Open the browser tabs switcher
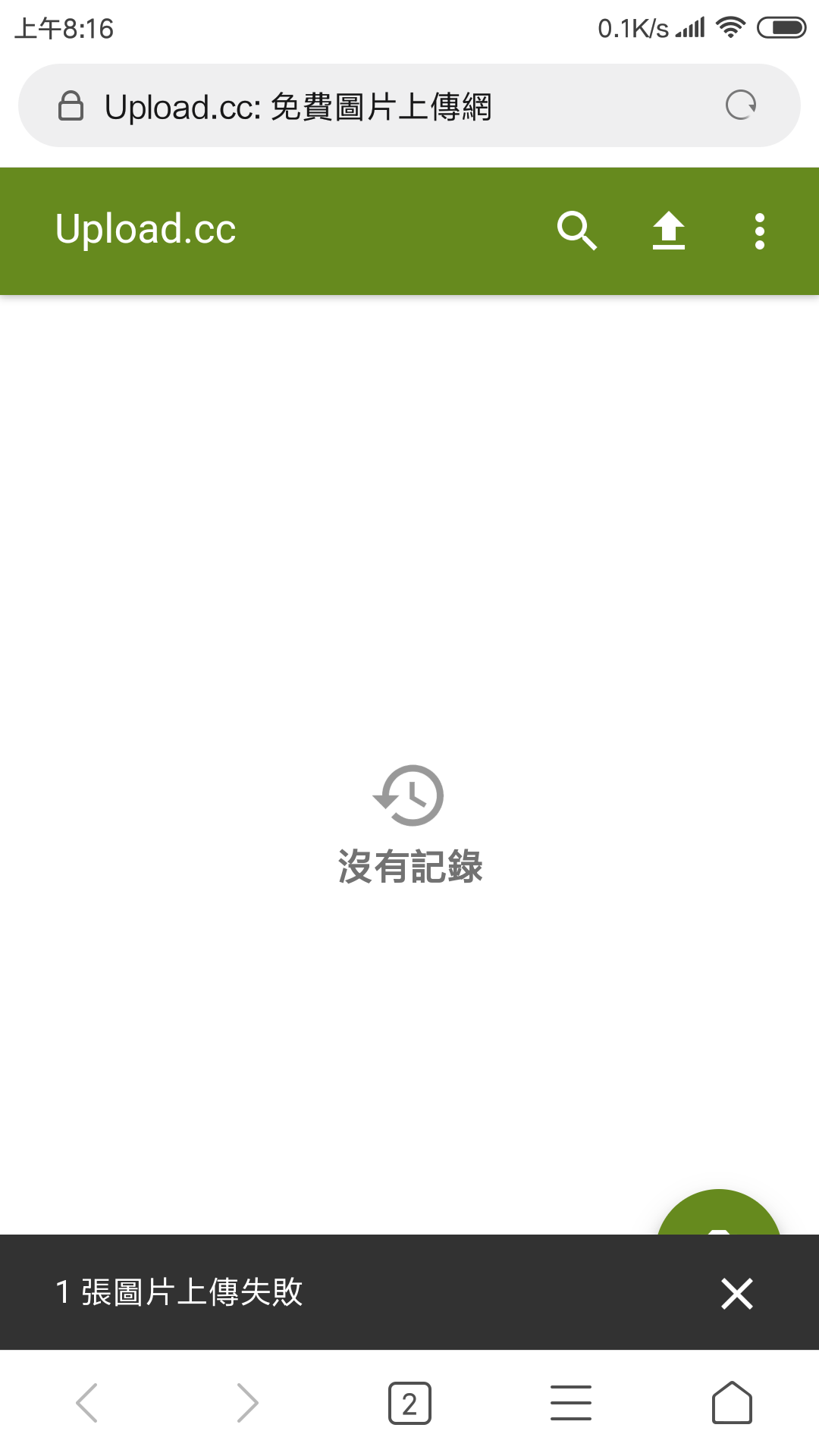 [x=409, y=1404]
